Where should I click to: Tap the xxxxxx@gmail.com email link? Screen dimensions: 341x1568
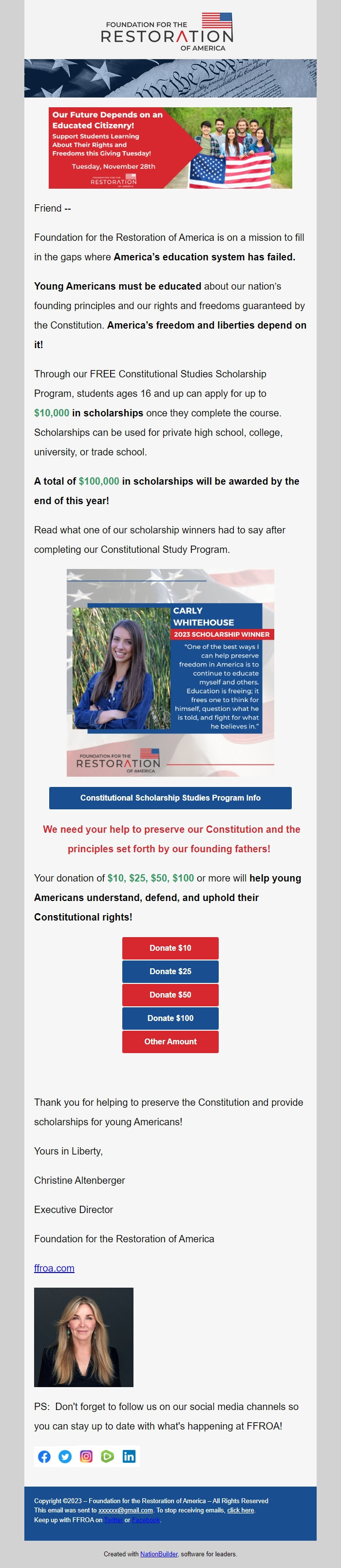125,1510
